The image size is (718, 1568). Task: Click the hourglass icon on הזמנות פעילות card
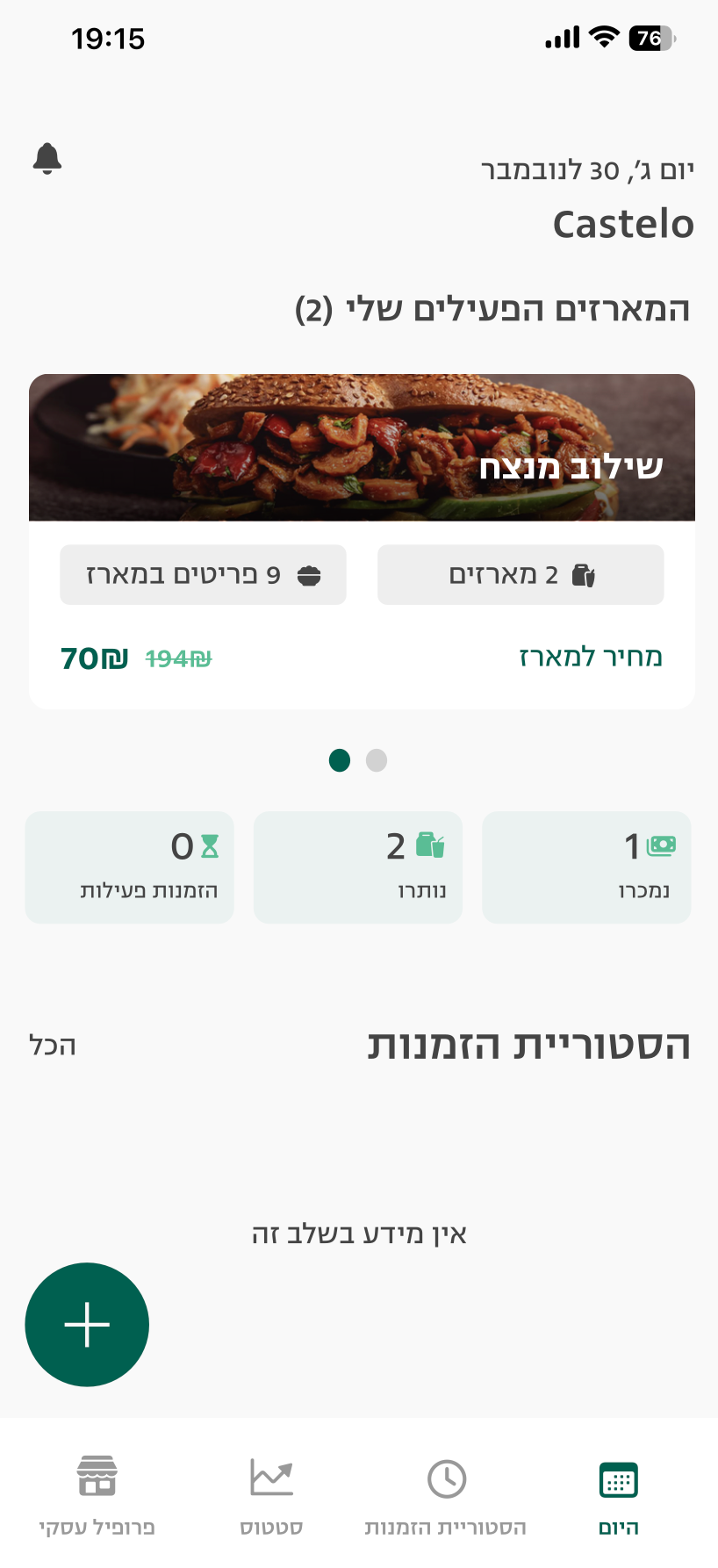[x=209, y=847]
